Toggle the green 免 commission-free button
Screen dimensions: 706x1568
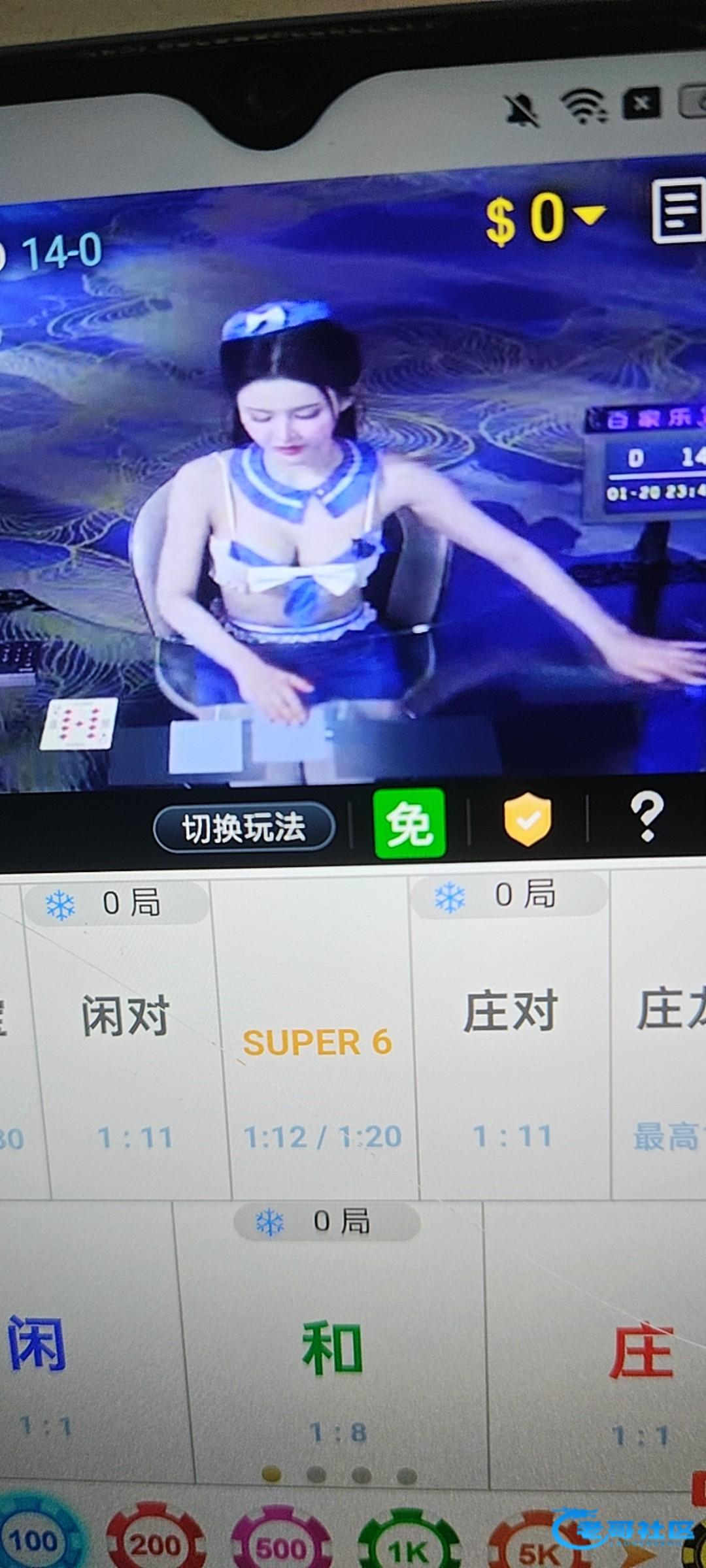410,824
